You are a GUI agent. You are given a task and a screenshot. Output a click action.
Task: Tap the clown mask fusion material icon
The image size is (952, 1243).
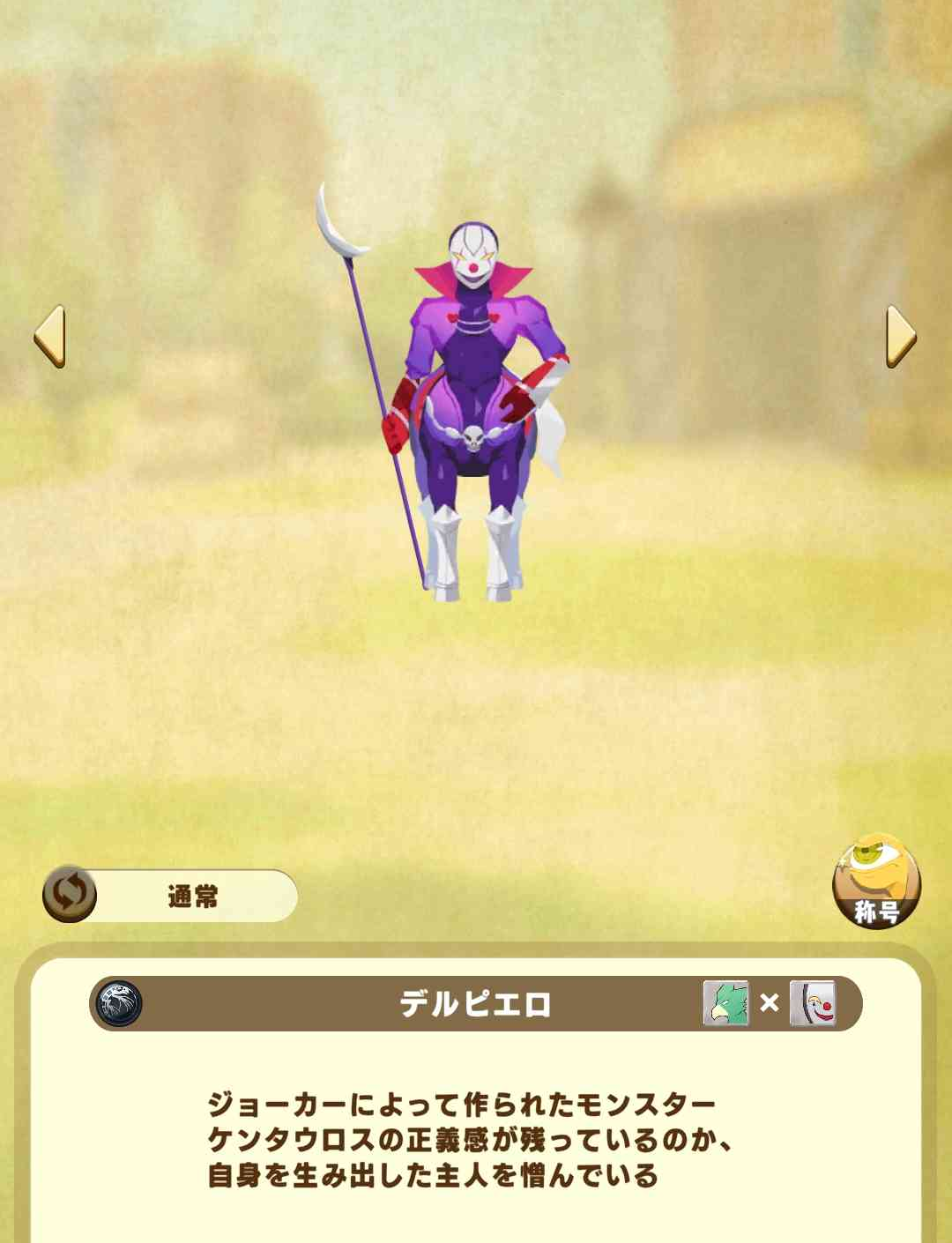[812, 1003]
